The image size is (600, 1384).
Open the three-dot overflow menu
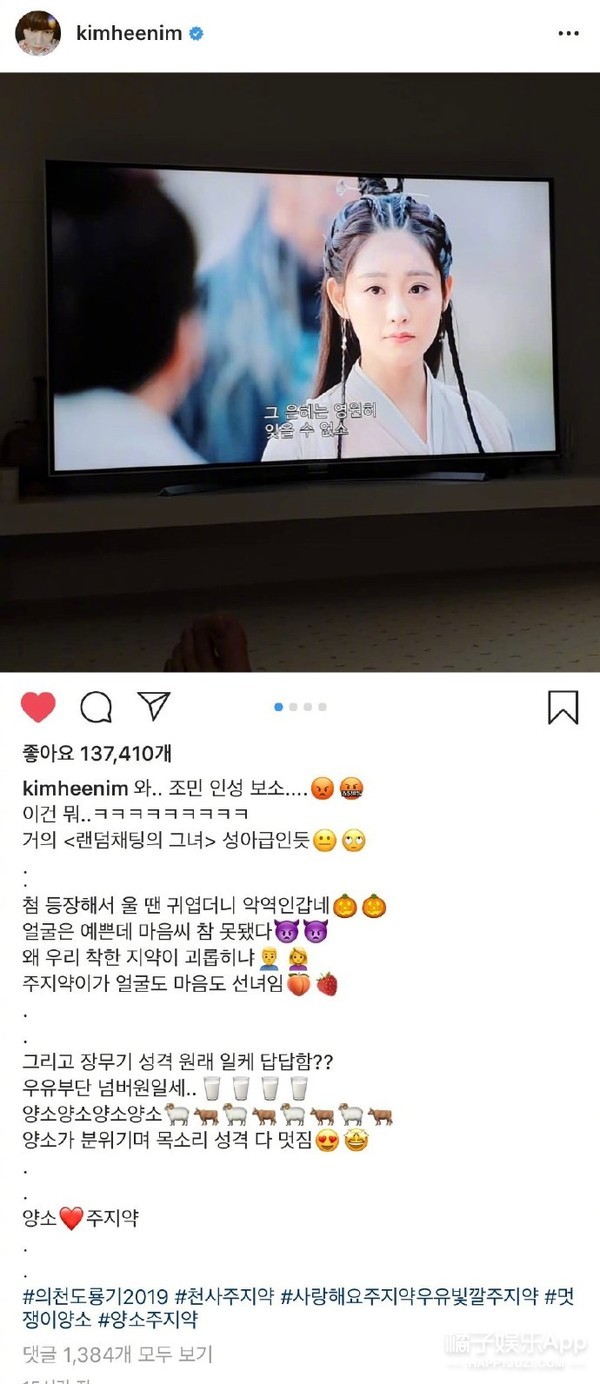pyautogui.click(x=568, y=33)
